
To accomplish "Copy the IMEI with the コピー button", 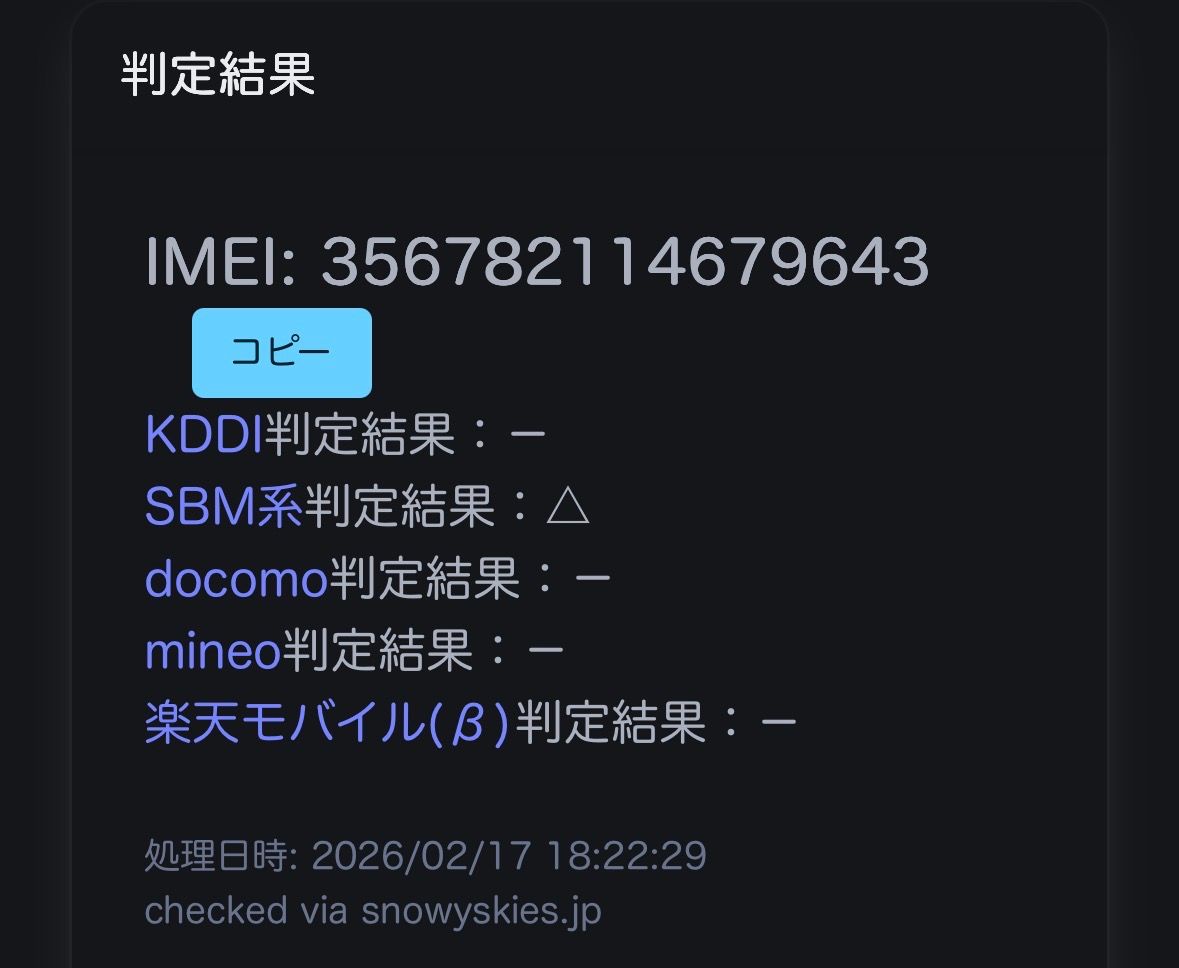I will 281,353.
